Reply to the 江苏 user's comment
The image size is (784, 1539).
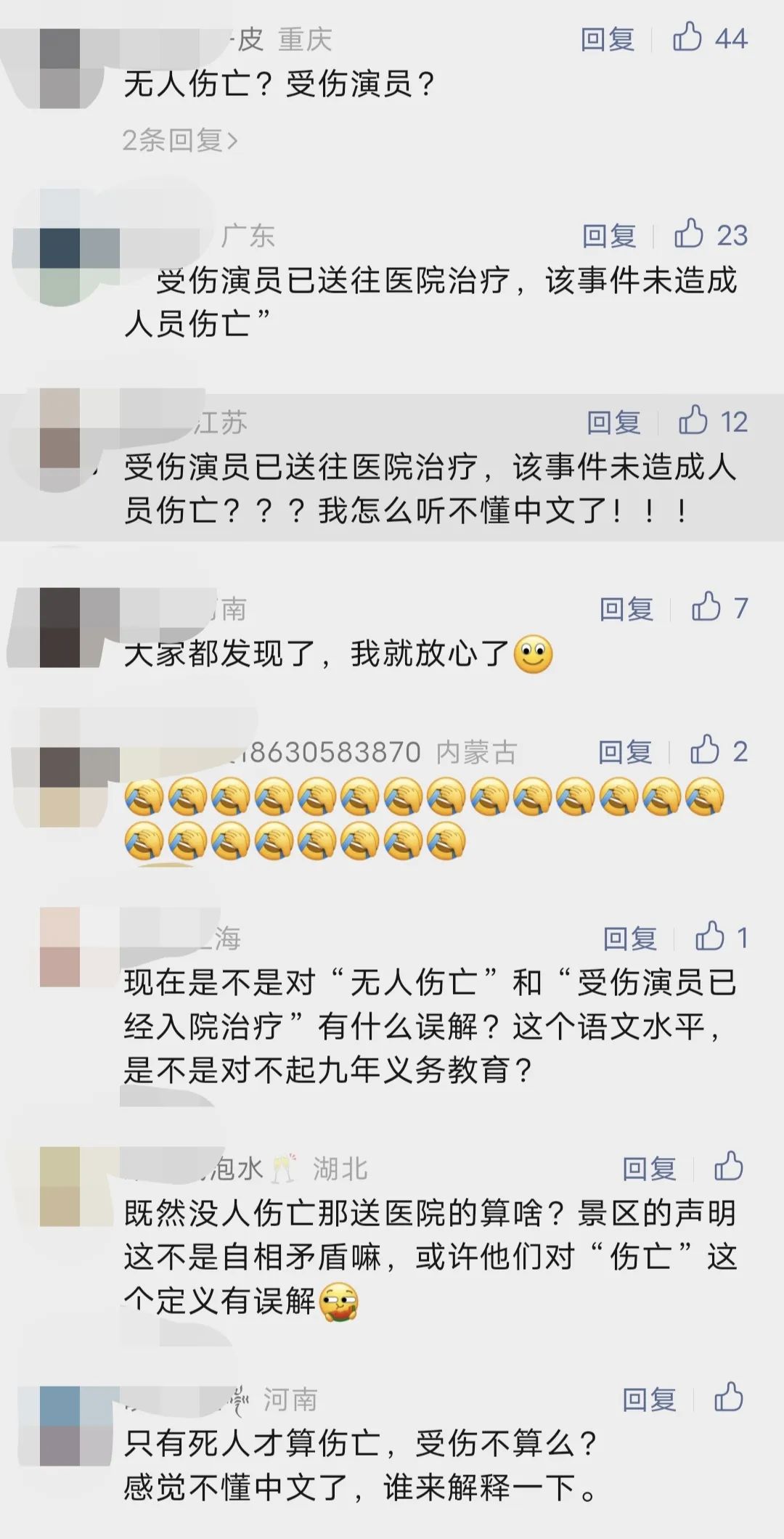[x=613, y=422]
